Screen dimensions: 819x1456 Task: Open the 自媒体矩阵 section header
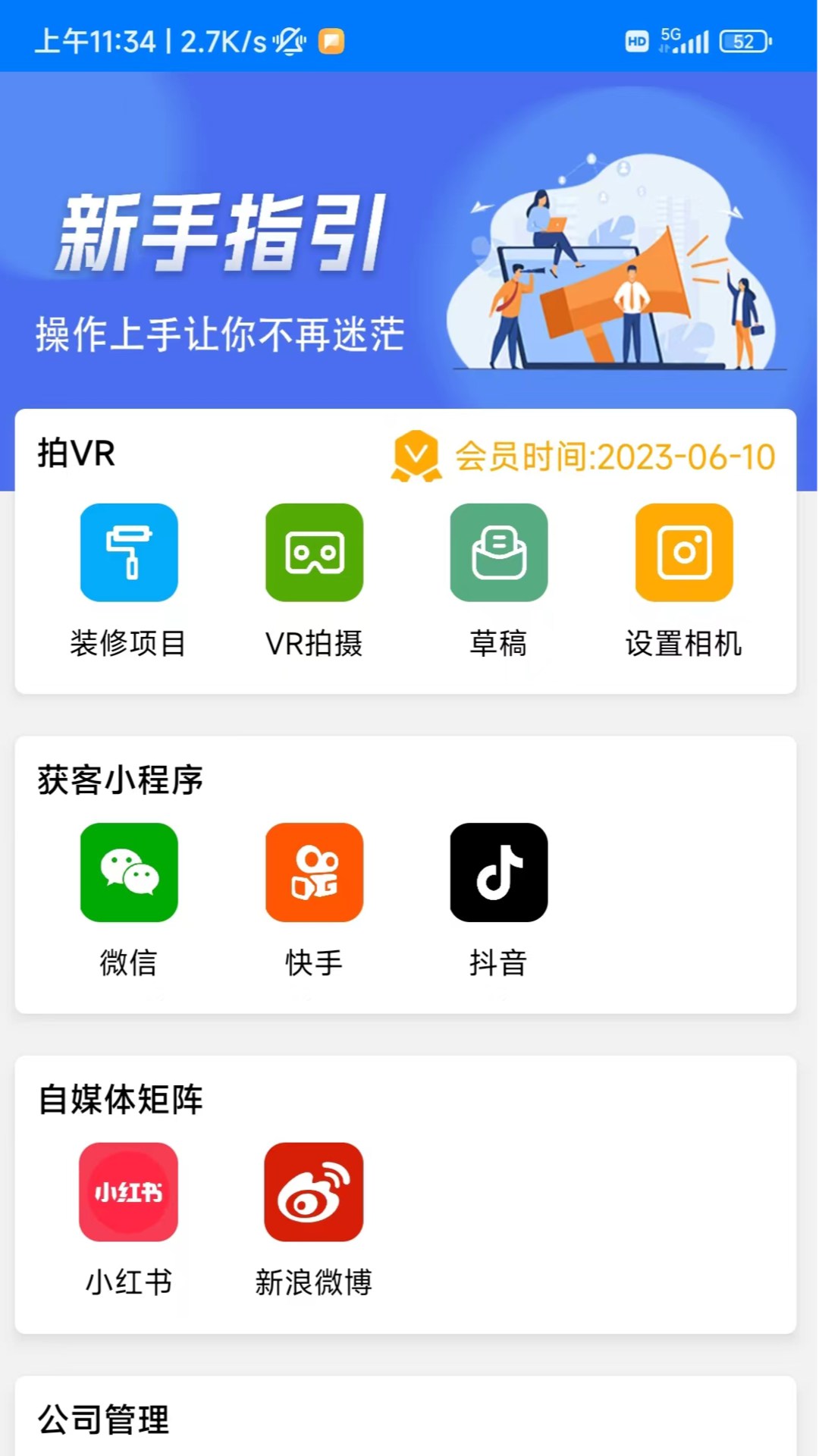click(x=121, y=1100)
